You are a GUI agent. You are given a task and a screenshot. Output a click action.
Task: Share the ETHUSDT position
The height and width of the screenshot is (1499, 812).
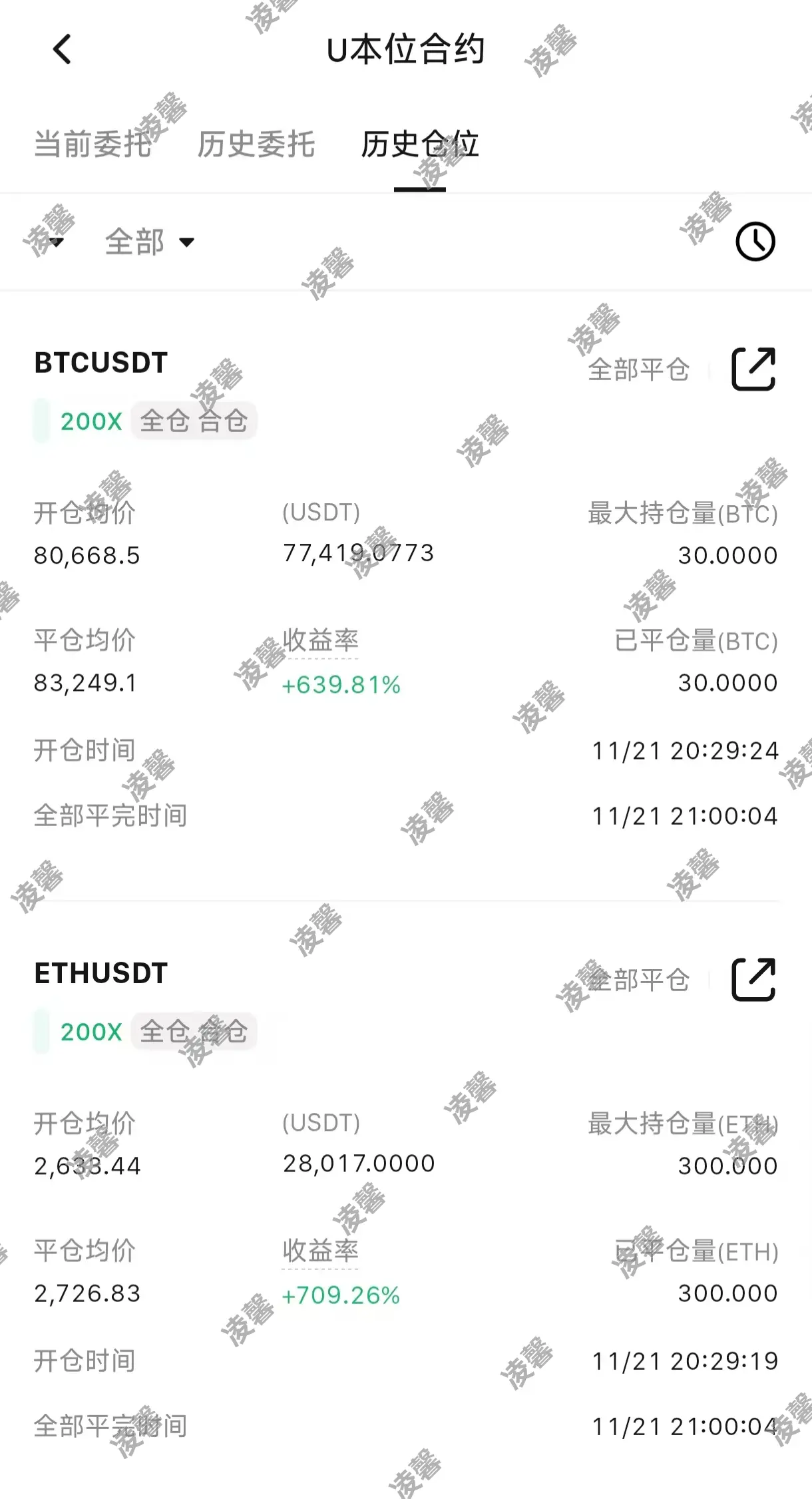[753, 979]
